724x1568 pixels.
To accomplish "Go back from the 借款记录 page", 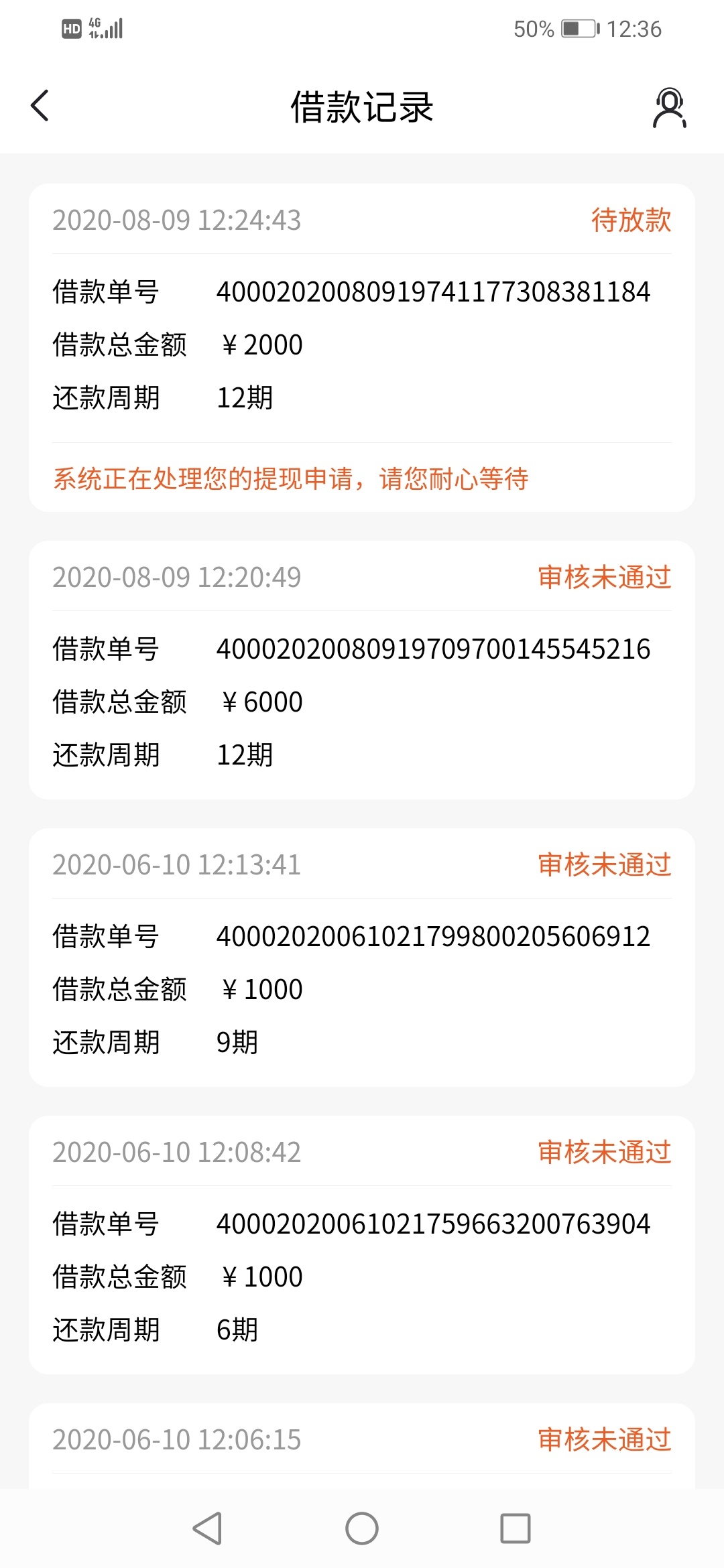I will click(40, 106).
